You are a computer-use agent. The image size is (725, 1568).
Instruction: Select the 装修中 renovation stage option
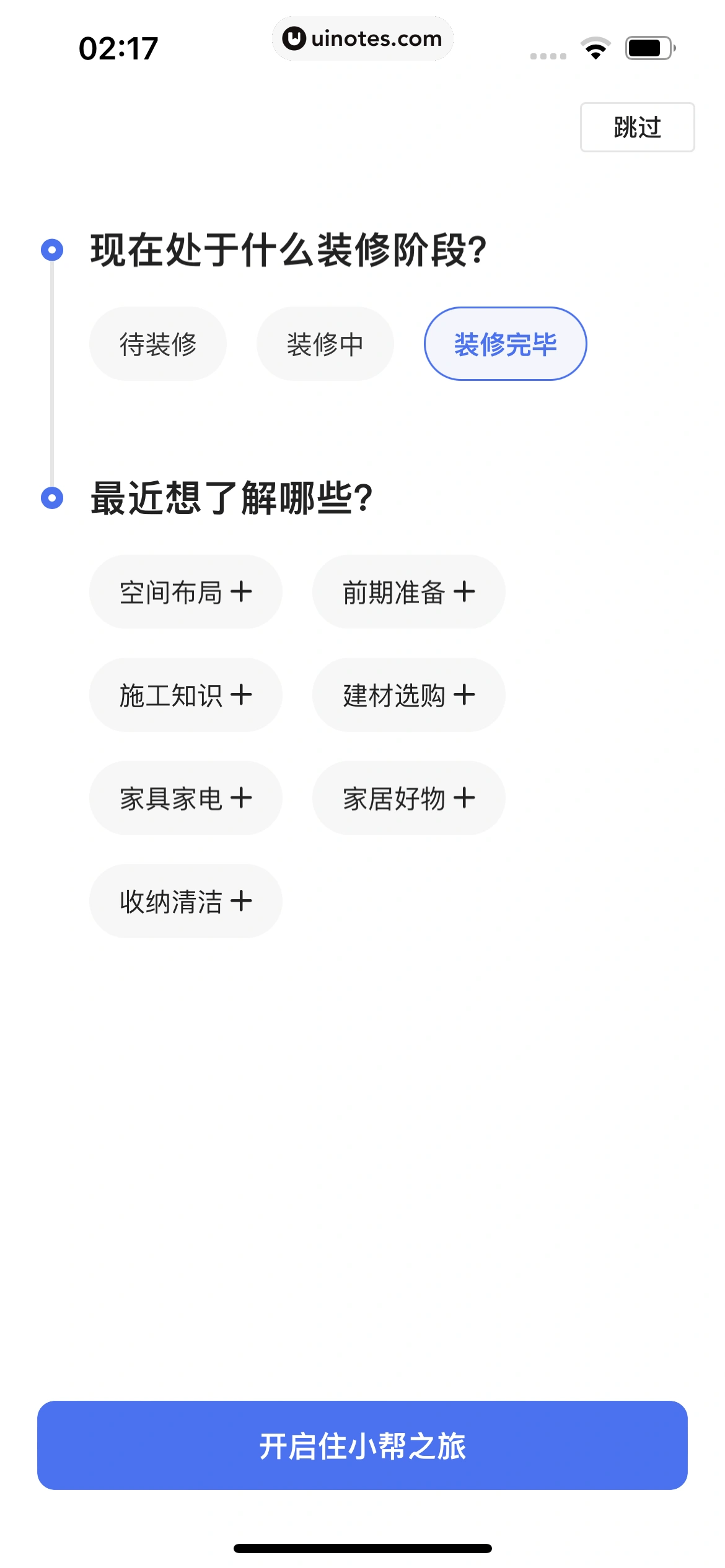325,343
